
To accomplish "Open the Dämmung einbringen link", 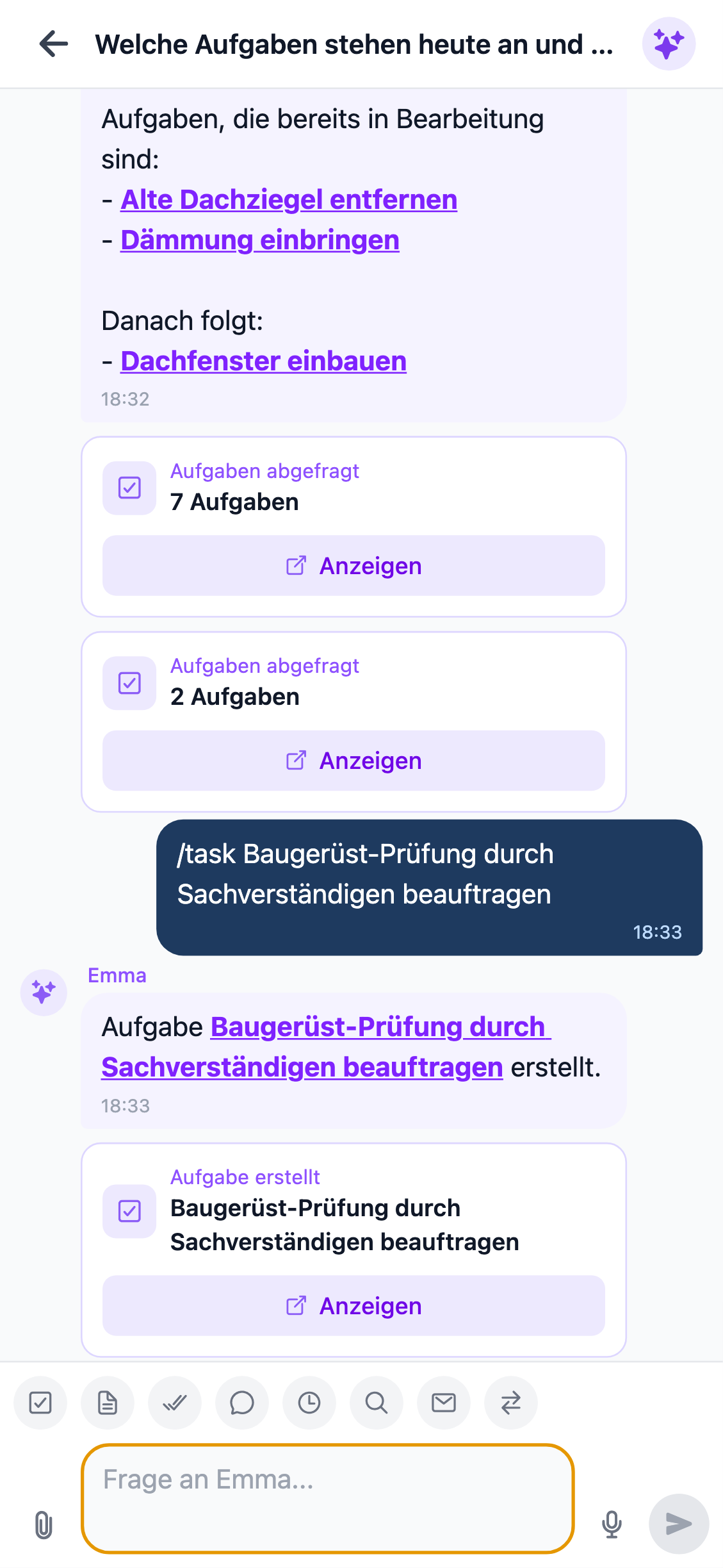I will click(x=259, y=240).
